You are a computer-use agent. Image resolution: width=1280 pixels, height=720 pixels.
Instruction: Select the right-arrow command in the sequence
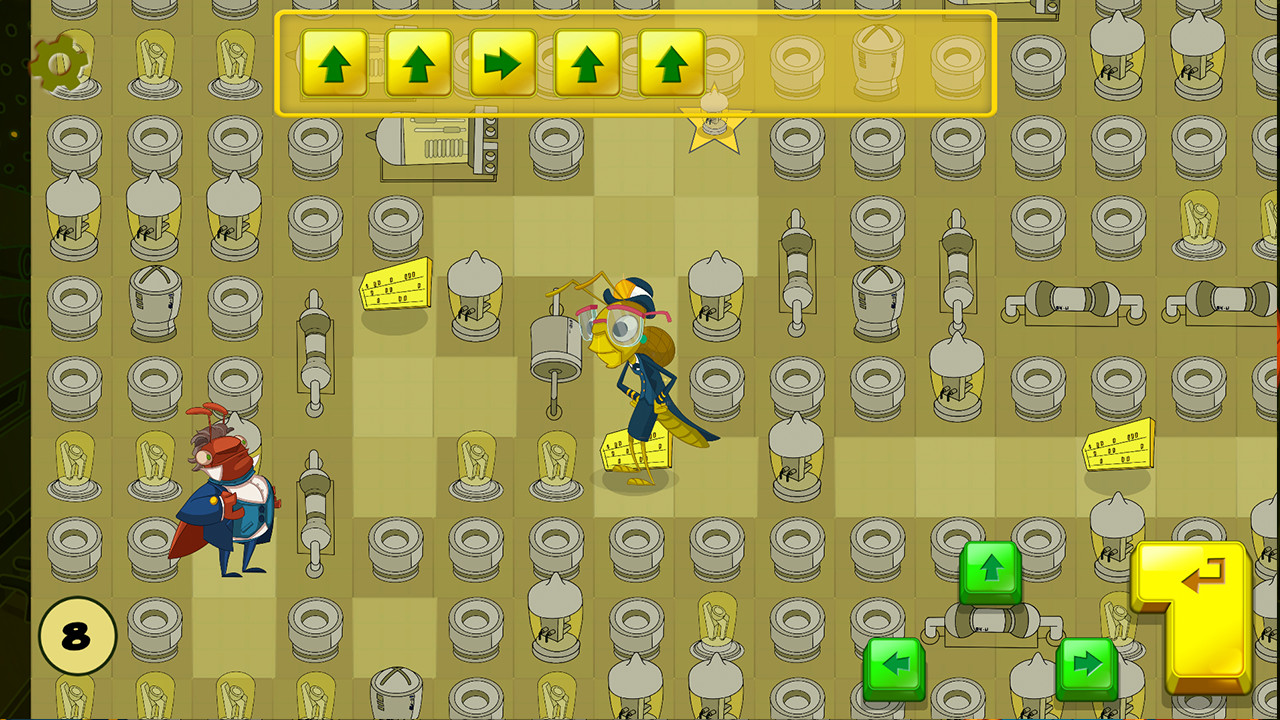(503, 63)
